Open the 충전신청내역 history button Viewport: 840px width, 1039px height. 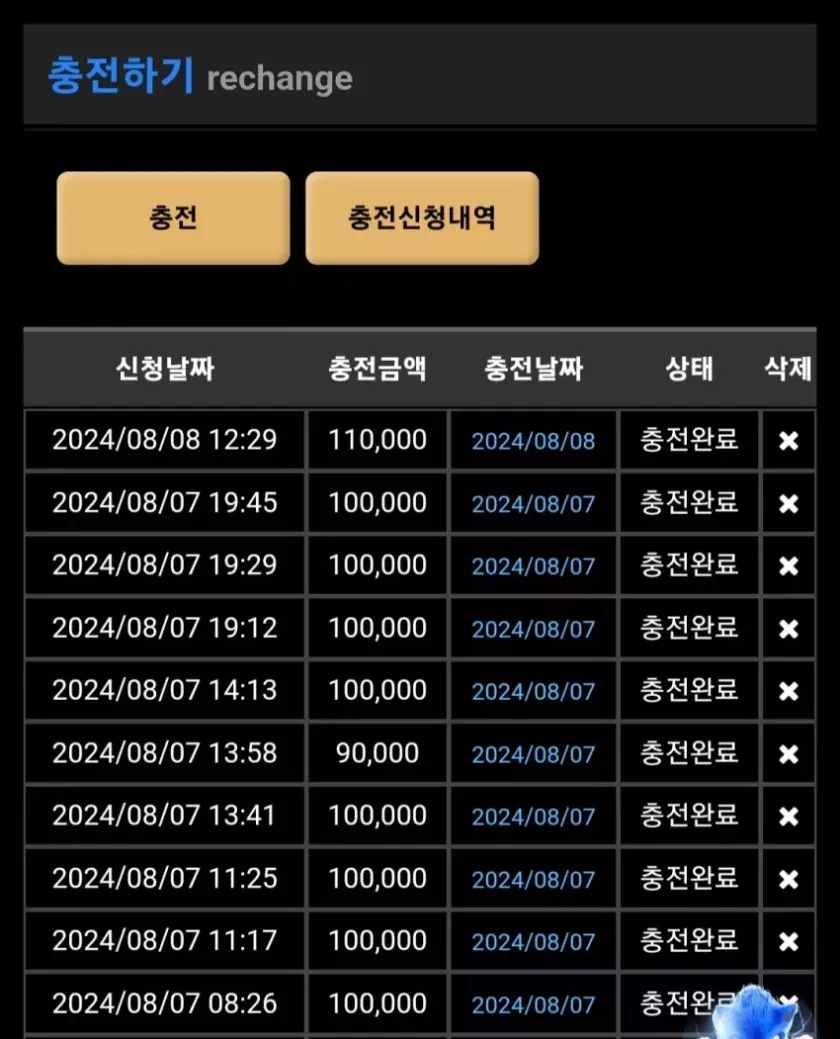point(422,218)
